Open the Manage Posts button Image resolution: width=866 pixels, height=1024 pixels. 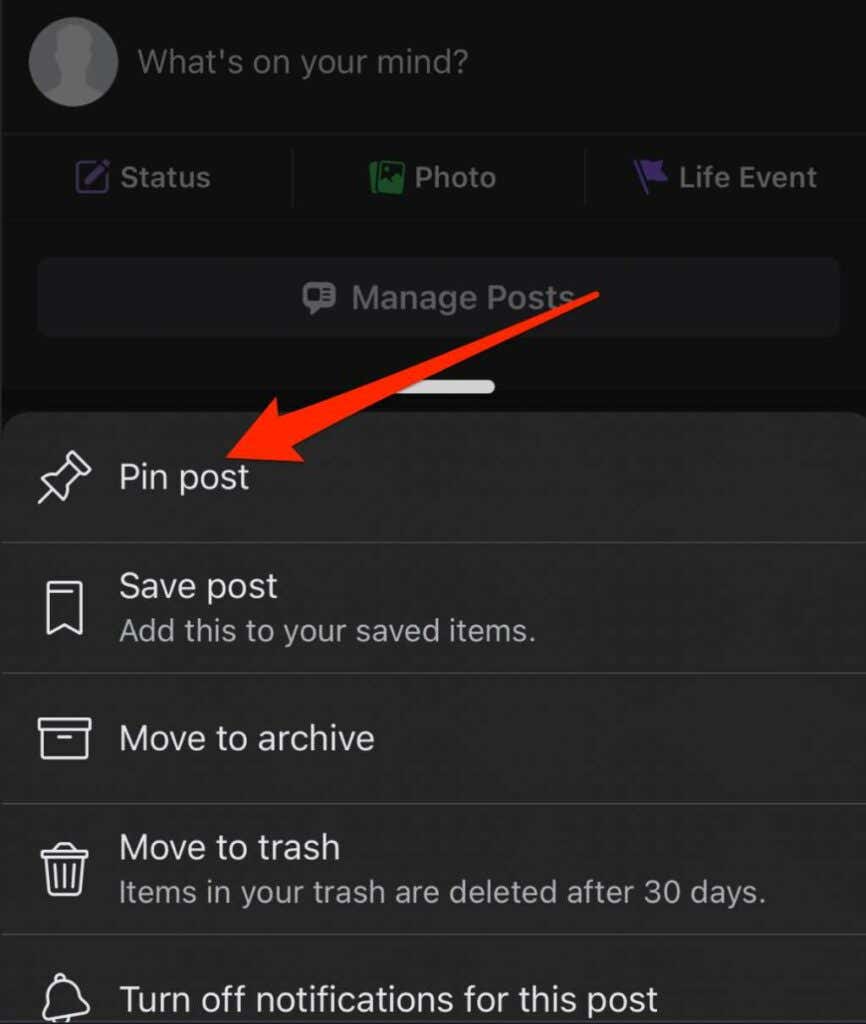tap(440, 297)
